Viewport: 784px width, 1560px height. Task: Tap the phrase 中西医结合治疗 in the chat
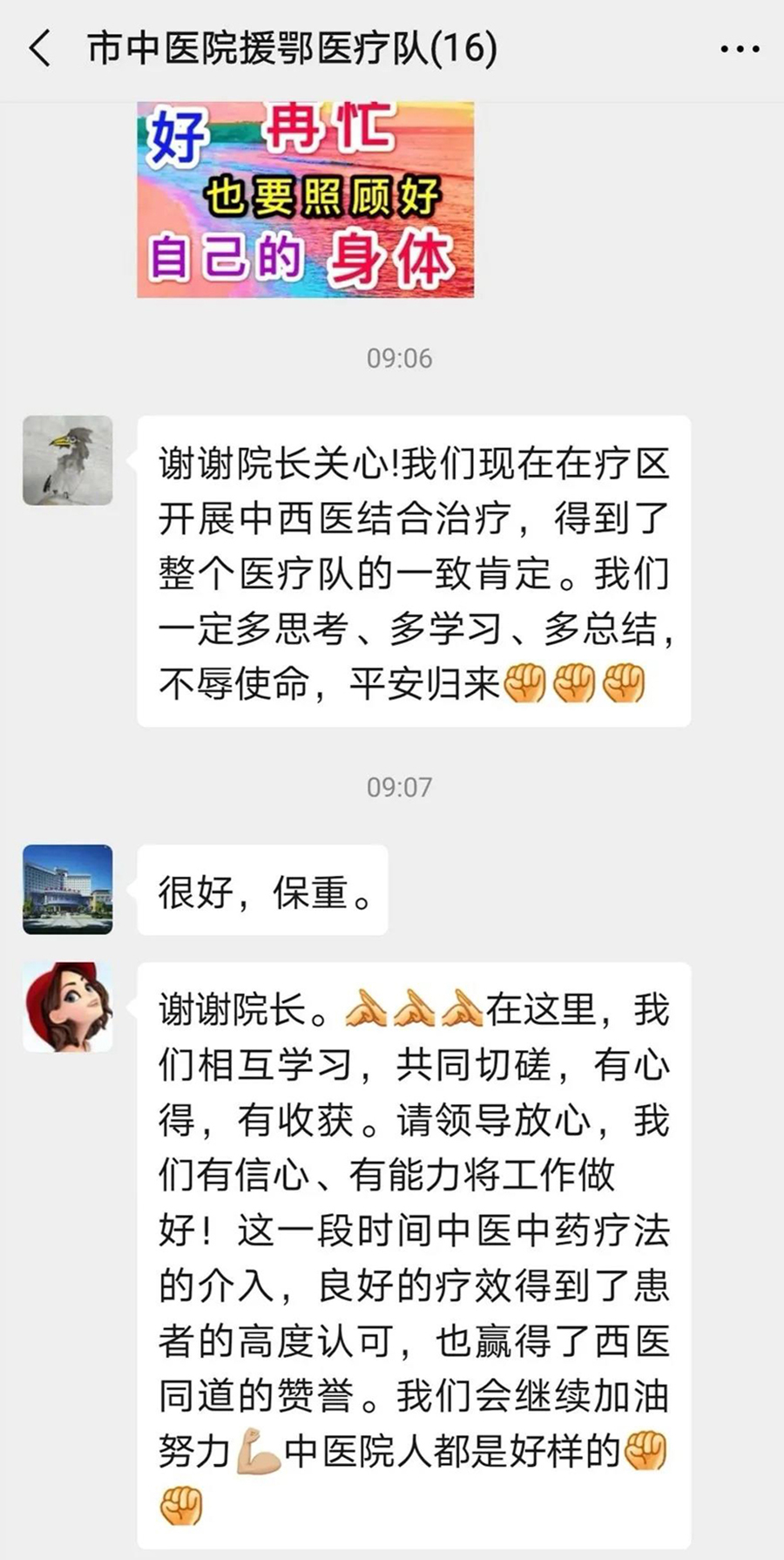373,521
